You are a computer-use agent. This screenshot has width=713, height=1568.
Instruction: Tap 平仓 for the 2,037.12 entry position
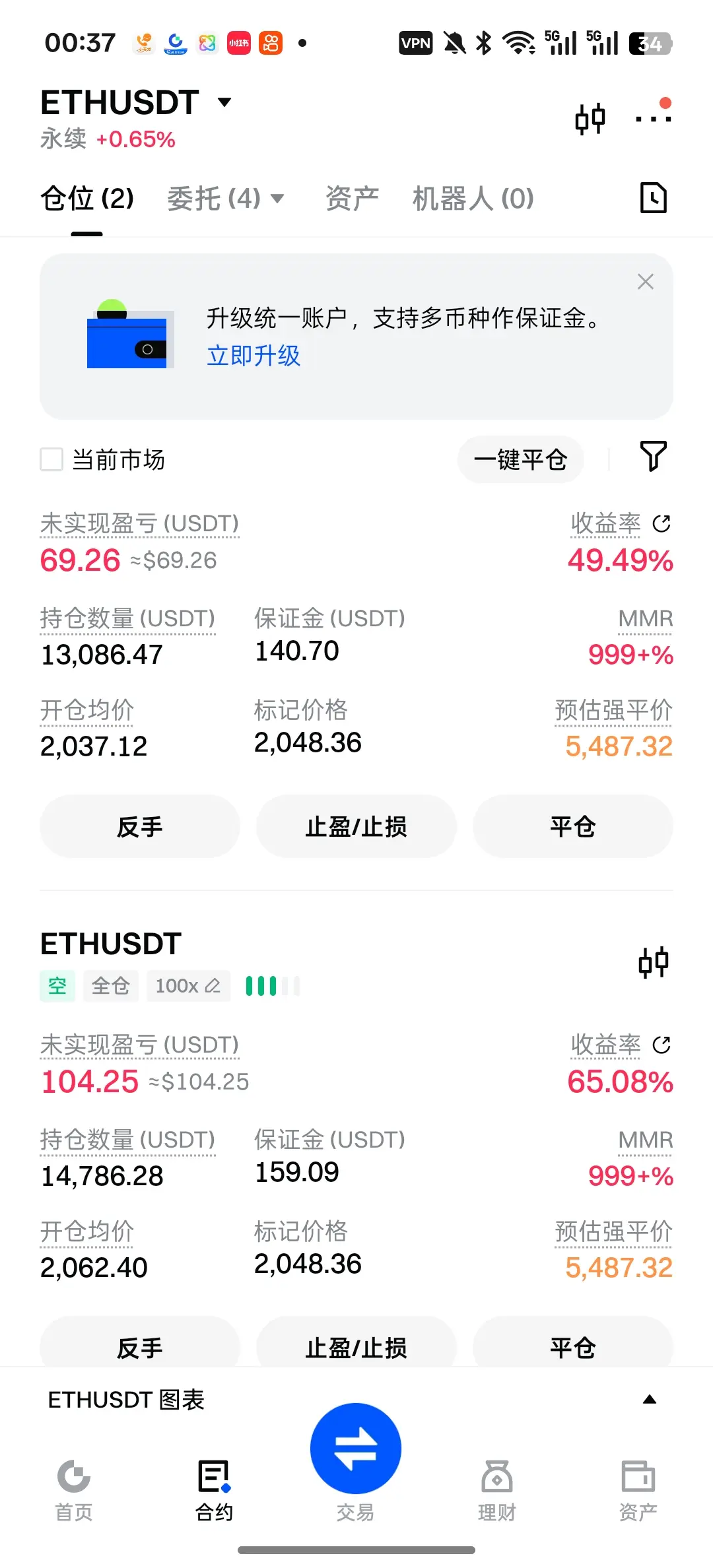[x=572, y=826]
